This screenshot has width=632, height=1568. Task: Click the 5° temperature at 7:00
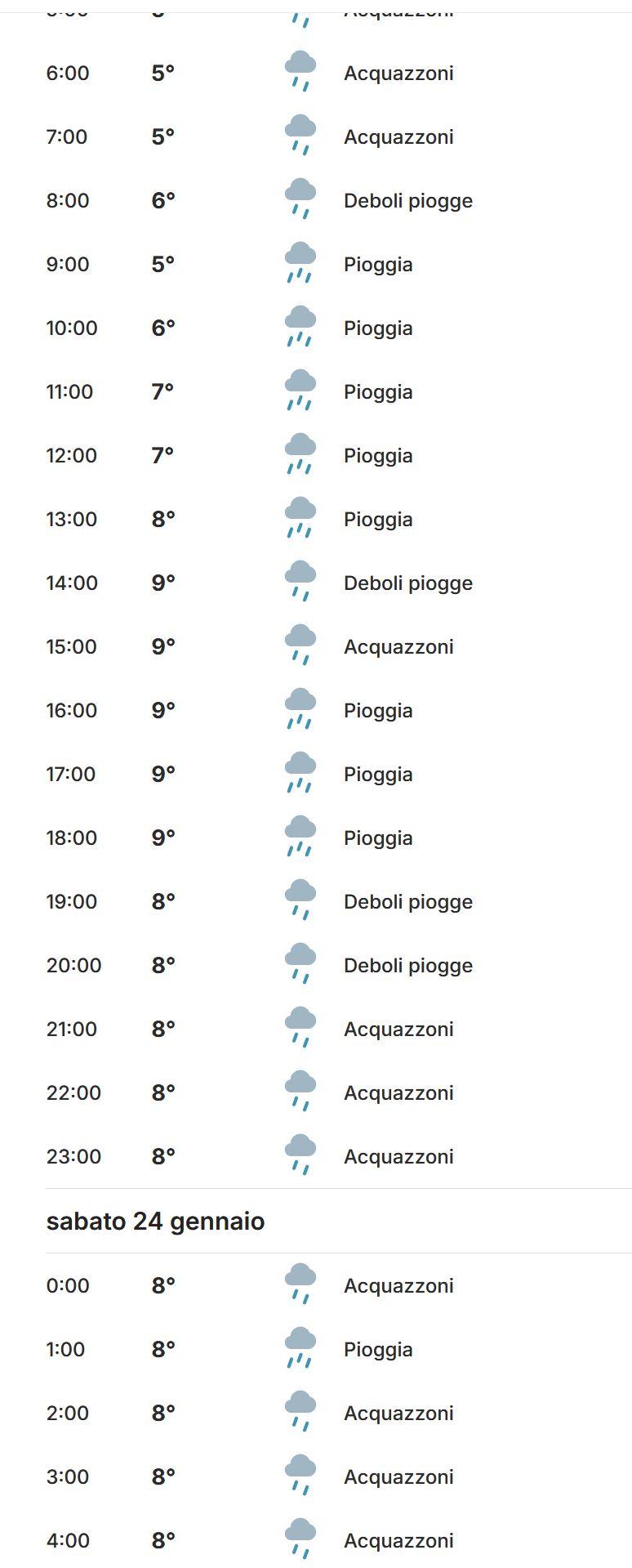coord(160,136)
